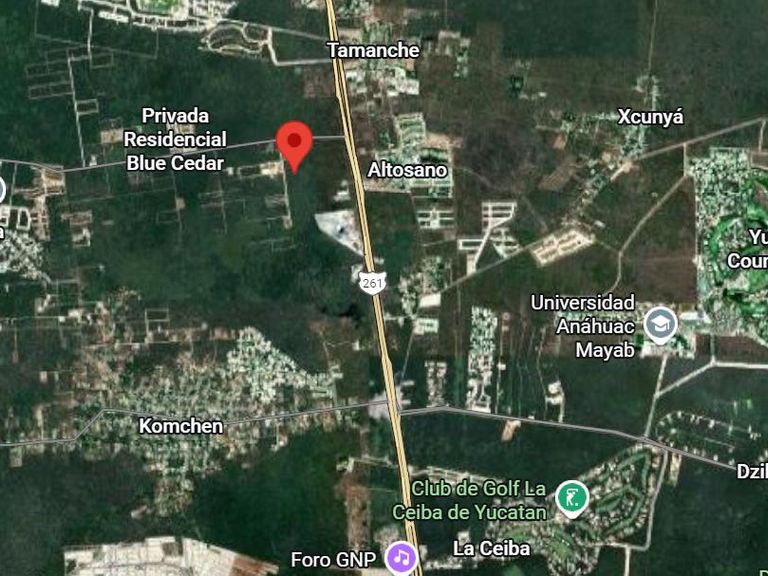This screenshot has width=768, height=576.
Task: Tap the red dropped location pin
Action: [x=294, y=143]
